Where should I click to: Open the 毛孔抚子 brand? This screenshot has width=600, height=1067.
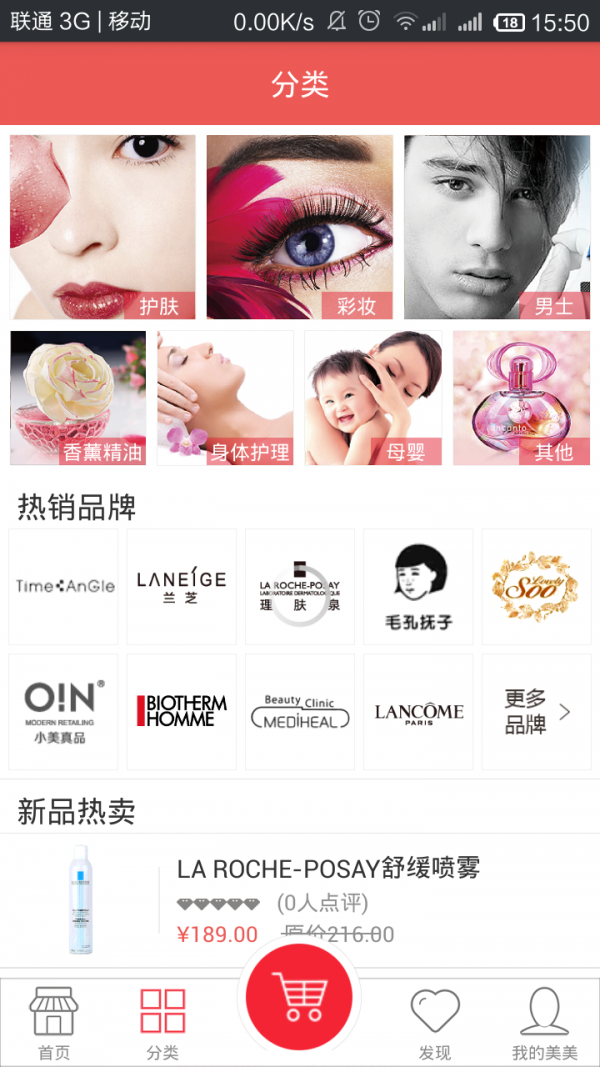(x=418, y=587)
